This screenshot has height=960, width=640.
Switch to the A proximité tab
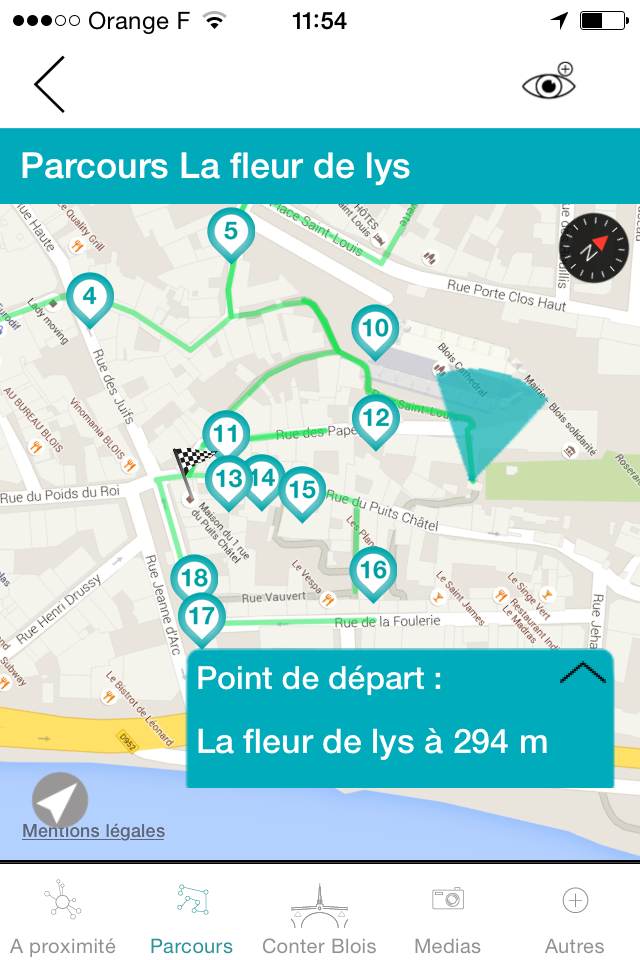(63, 917)
